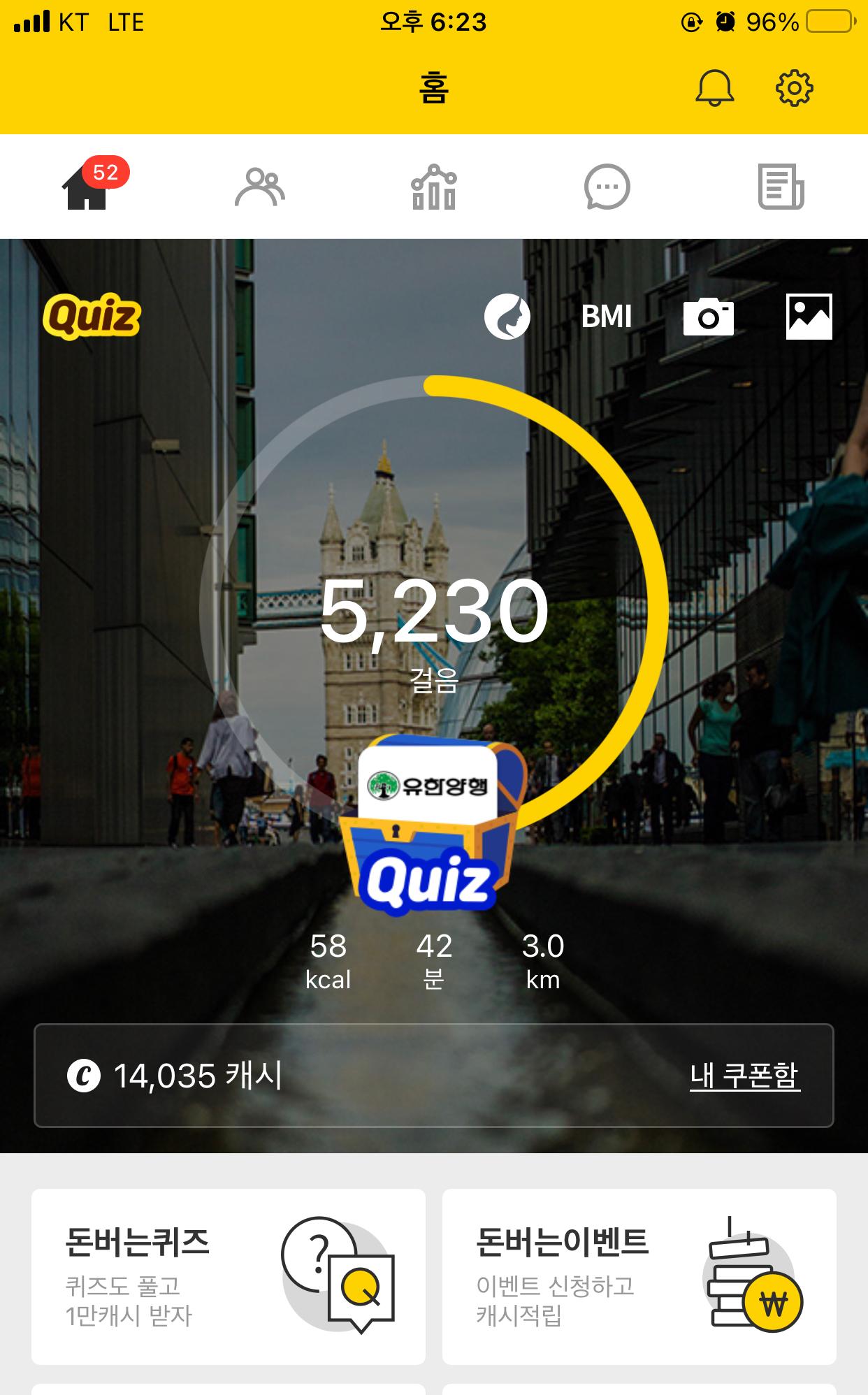Open 내 쿠폰함 link
Viewport: 868px width, 1395px height.
pos(744,1075)
